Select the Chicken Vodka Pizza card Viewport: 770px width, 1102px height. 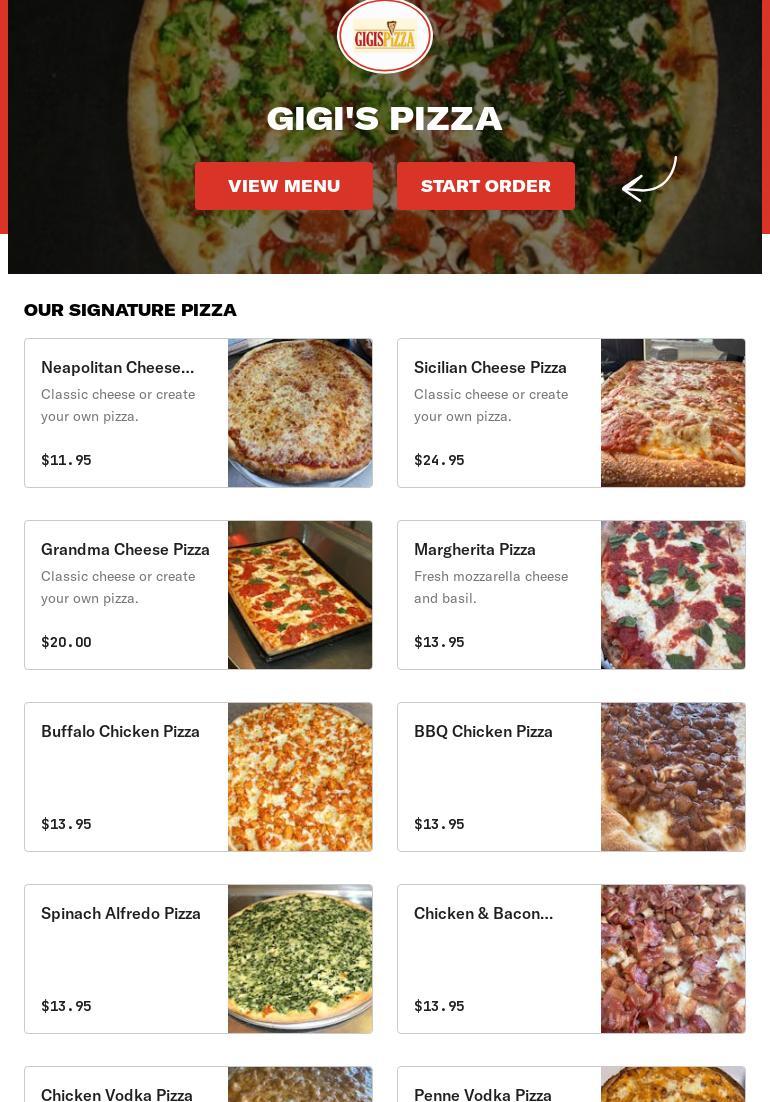coord(198,1086)
